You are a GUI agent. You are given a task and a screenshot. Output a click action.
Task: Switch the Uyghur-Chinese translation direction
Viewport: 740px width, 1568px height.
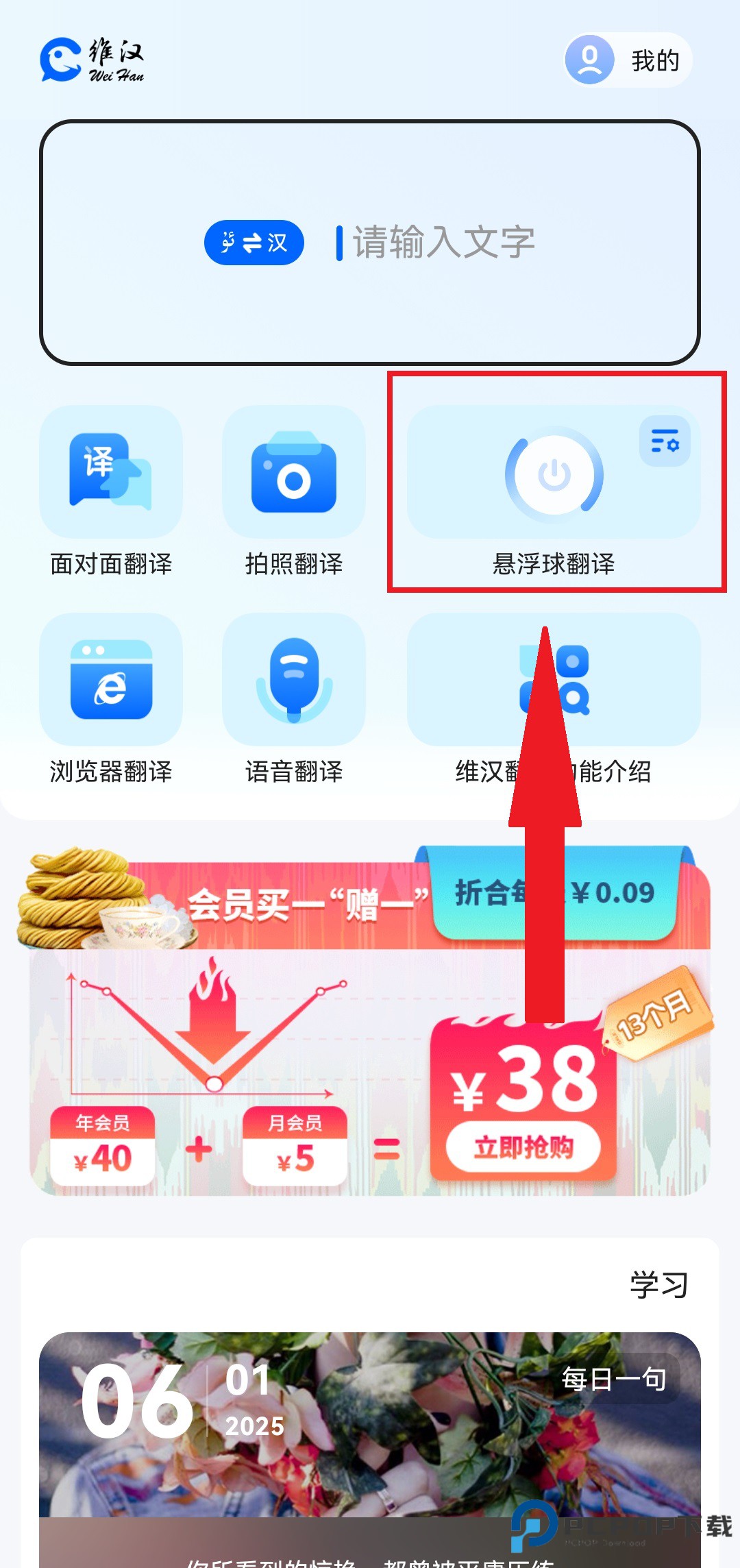[254, 243]
